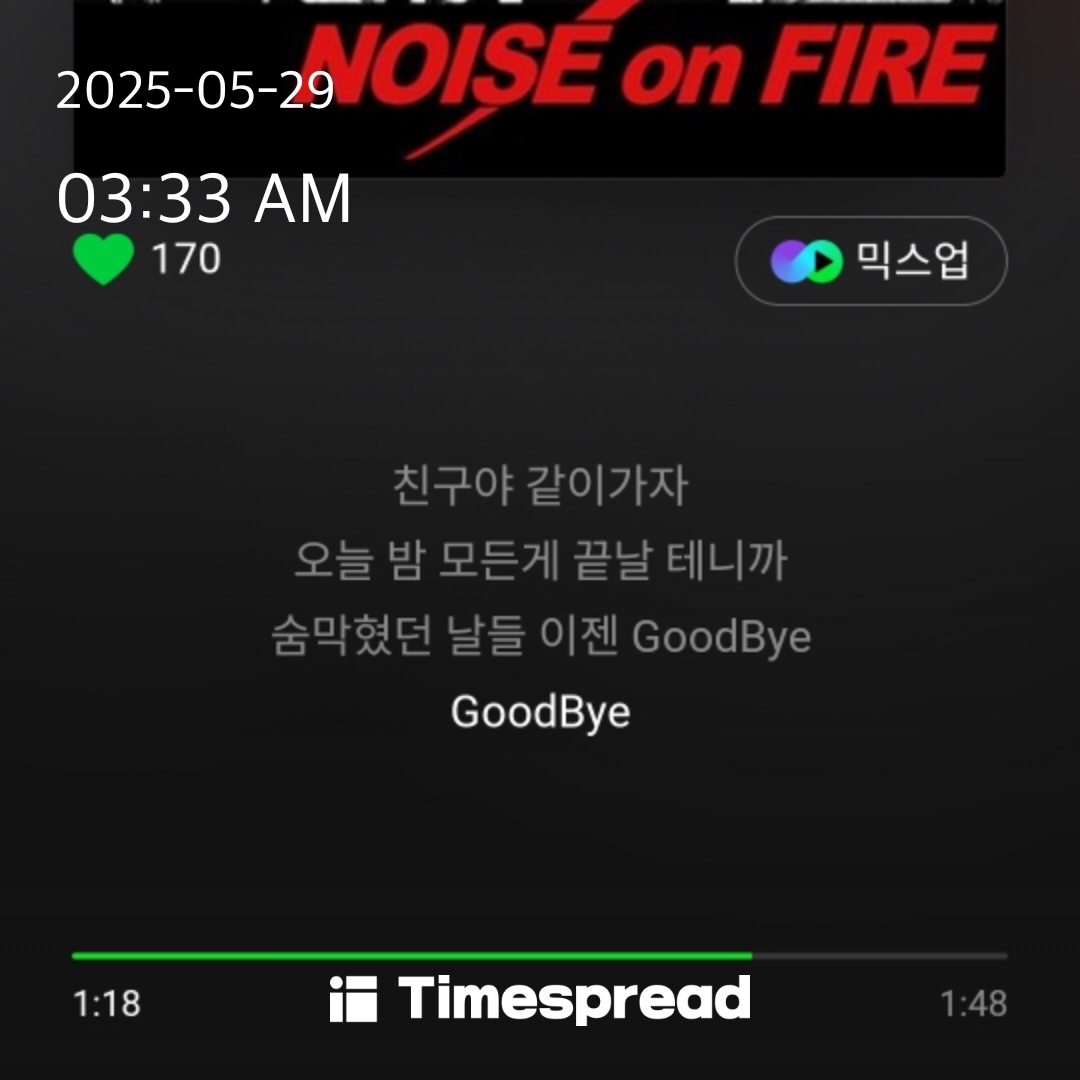Tap the playback progress bar to seek
The height and width of the screenshot is (1080, 1080).
pyautogui.click(x=540, y=956)
